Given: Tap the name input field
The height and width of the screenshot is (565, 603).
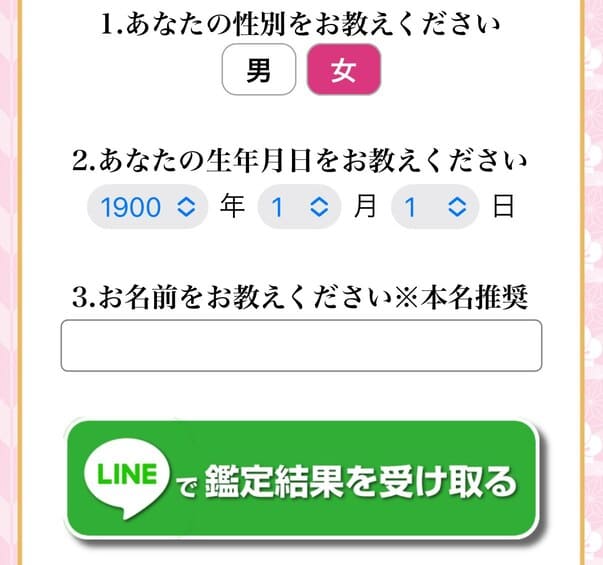Looking at the screenshot, I should (x=301, y=346).
